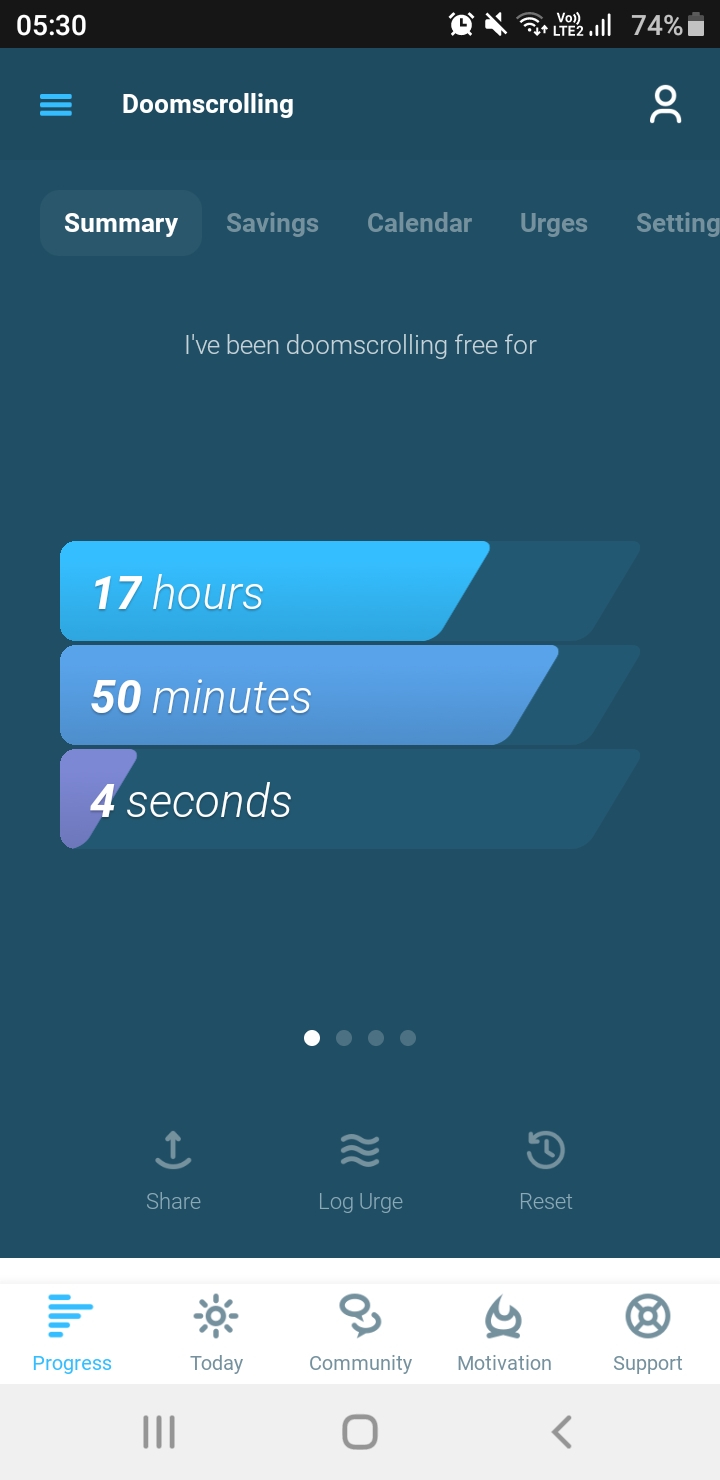Open the Support section
The width and height of the screenshot is (720, 1480).
(648, 1334)
